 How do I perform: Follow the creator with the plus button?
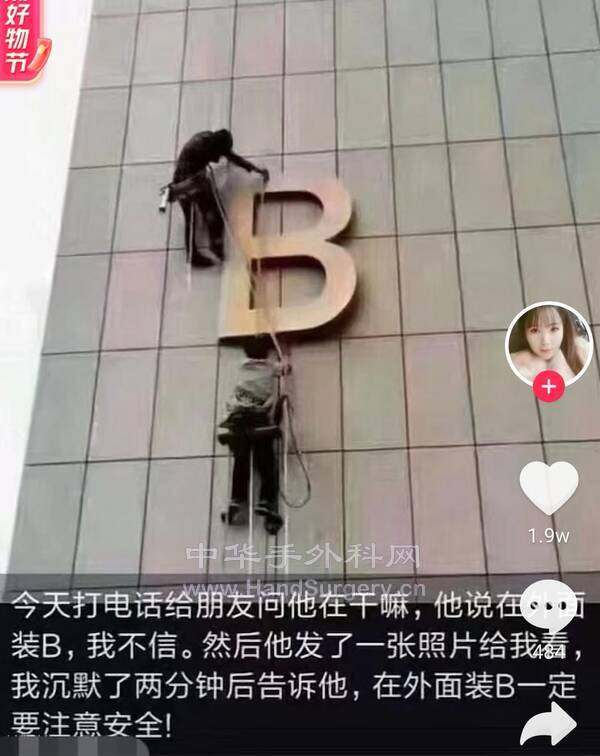(549, 388)
